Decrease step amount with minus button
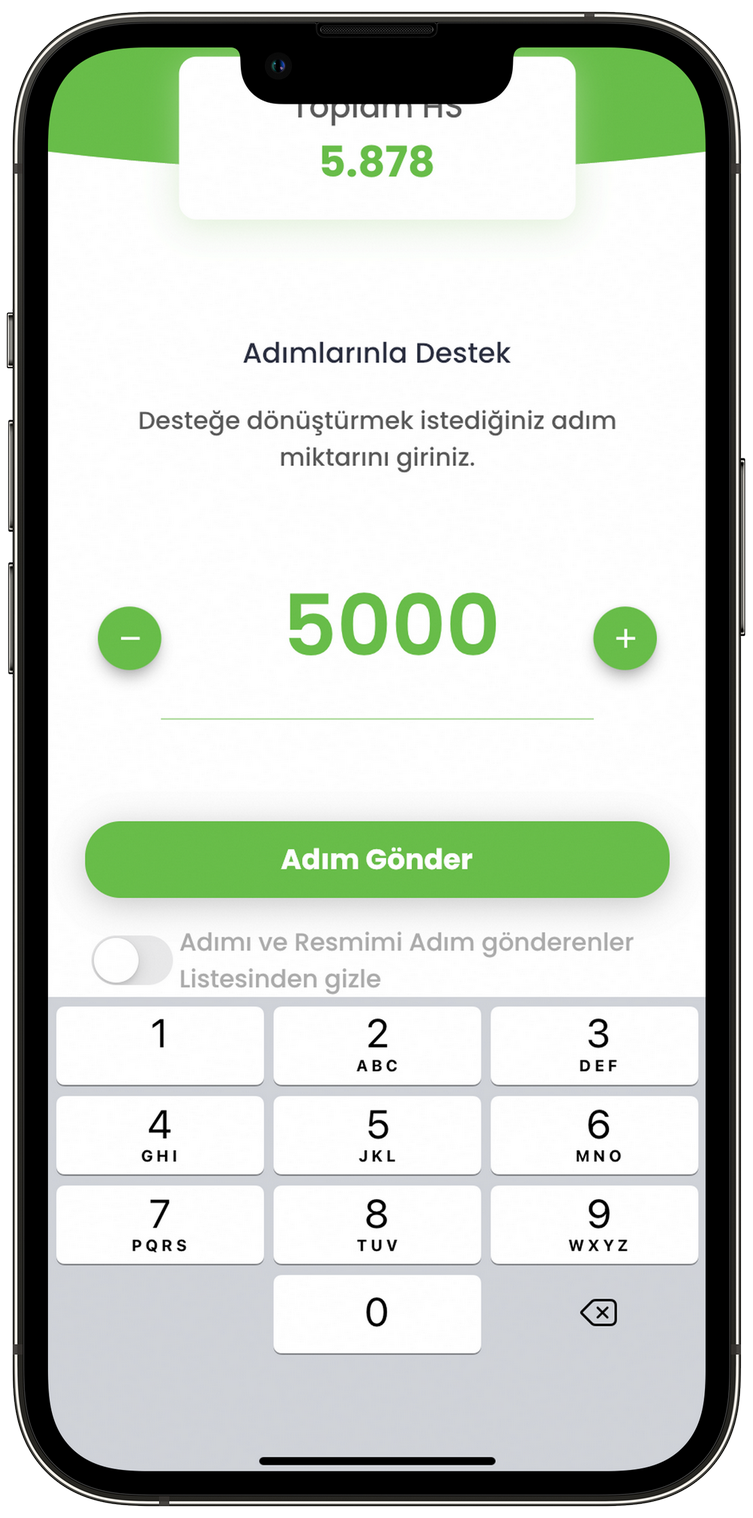Viewport: 753px width, 1518px height. (129, 638)
